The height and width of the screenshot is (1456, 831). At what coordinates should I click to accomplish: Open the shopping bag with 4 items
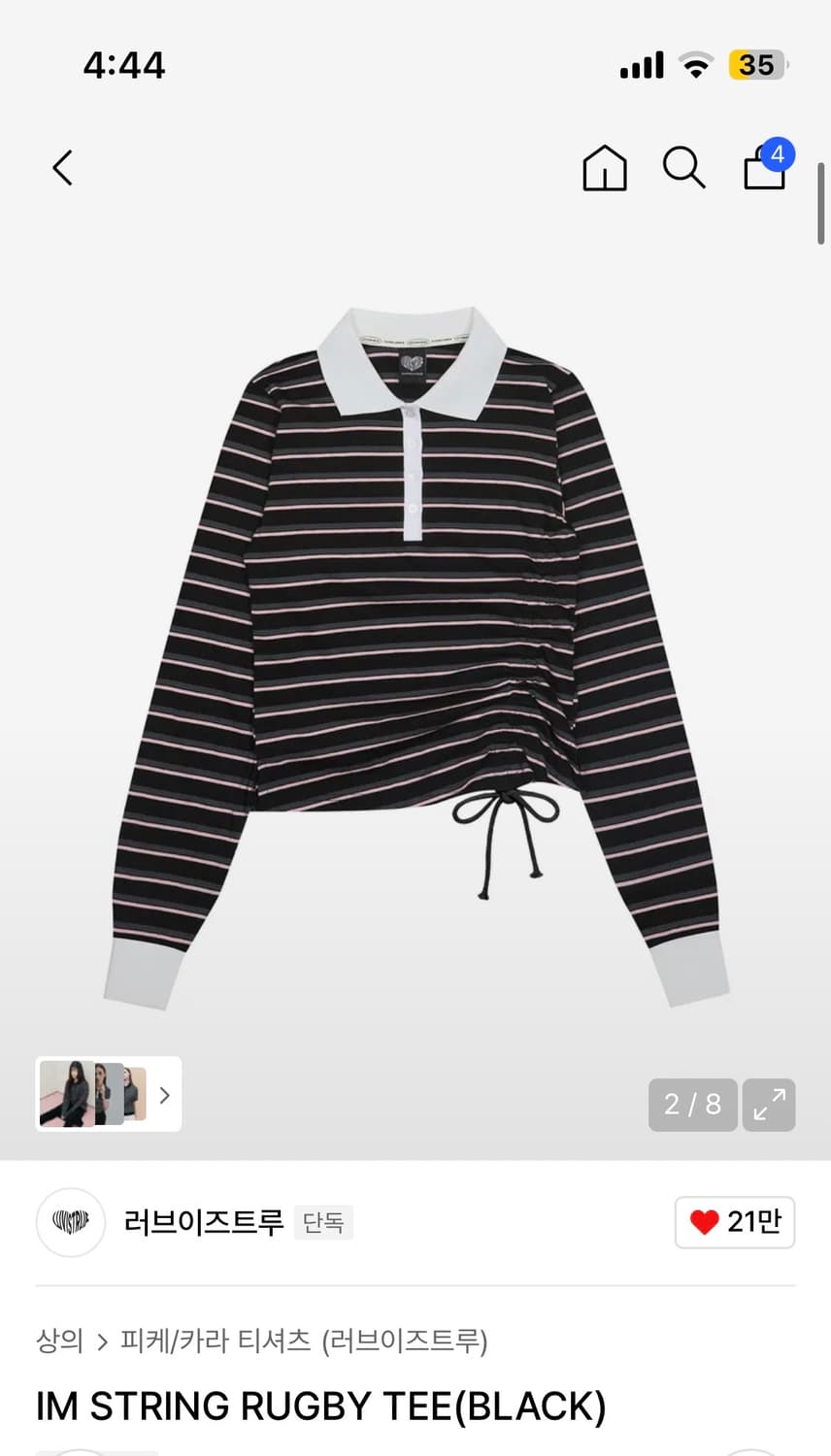click(x=765, y=168)
